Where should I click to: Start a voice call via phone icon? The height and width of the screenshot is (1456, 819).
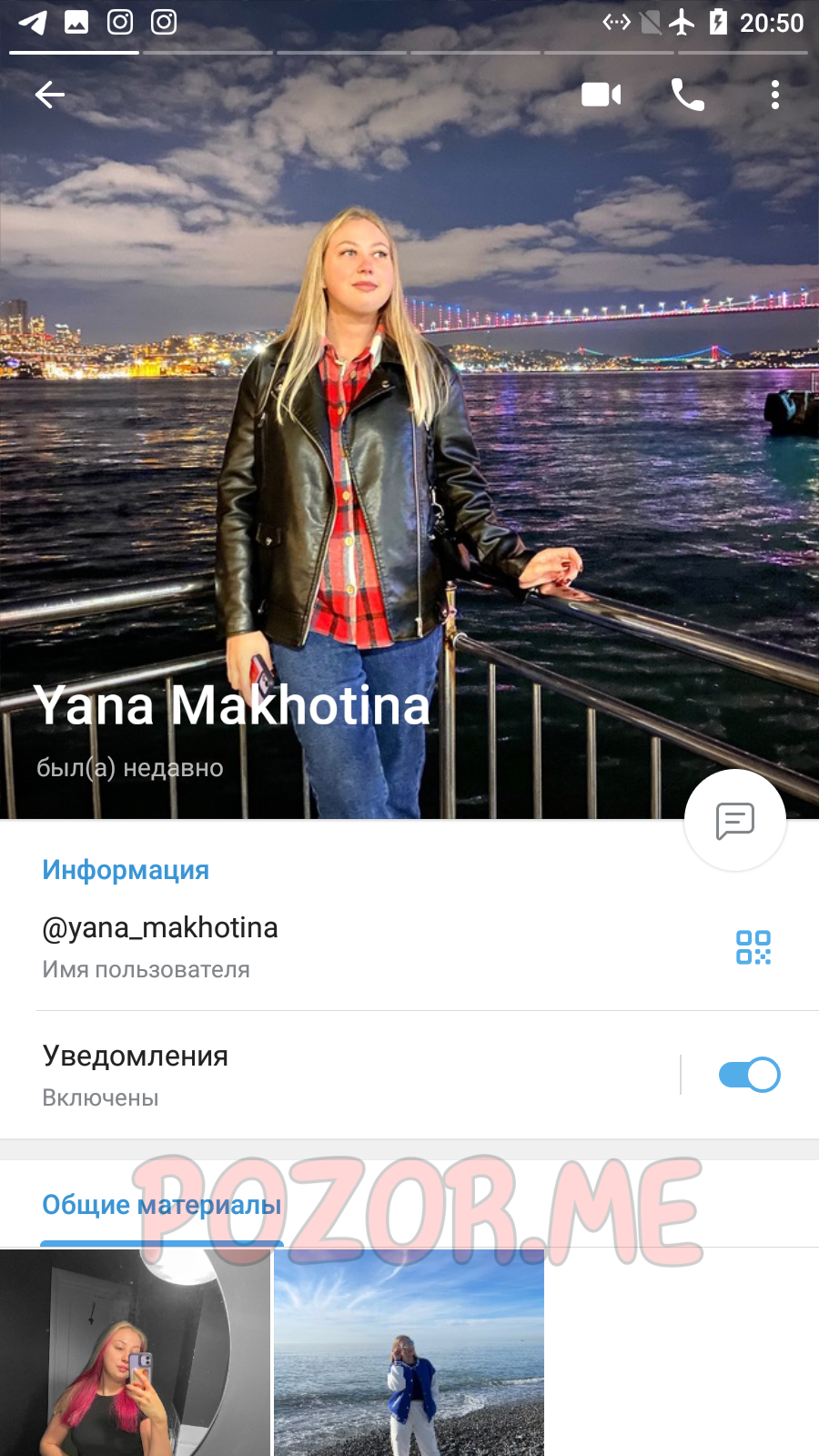pyautogui.click(x=688, y=94)
